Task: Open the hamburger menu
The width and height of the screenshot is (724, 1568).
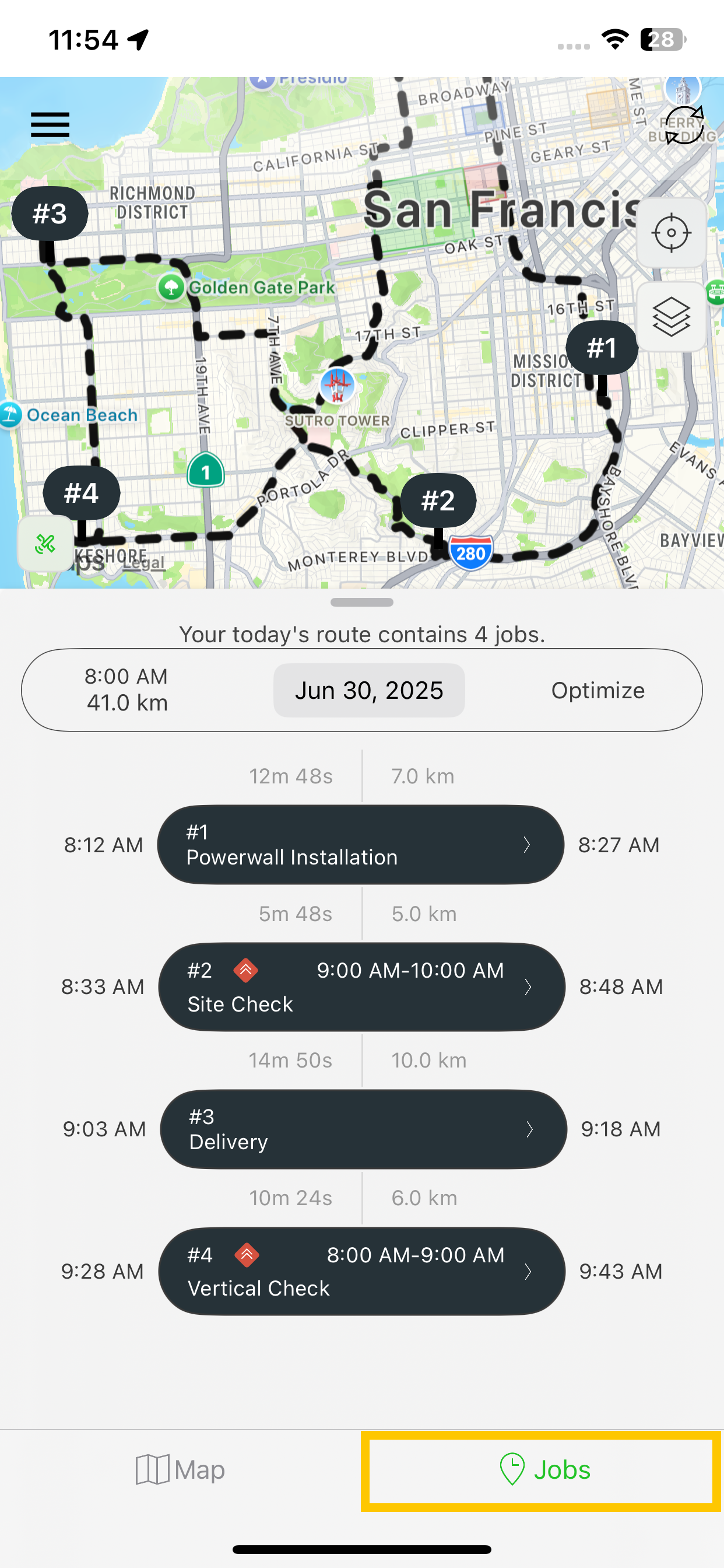Action: [x=50, y=125]
